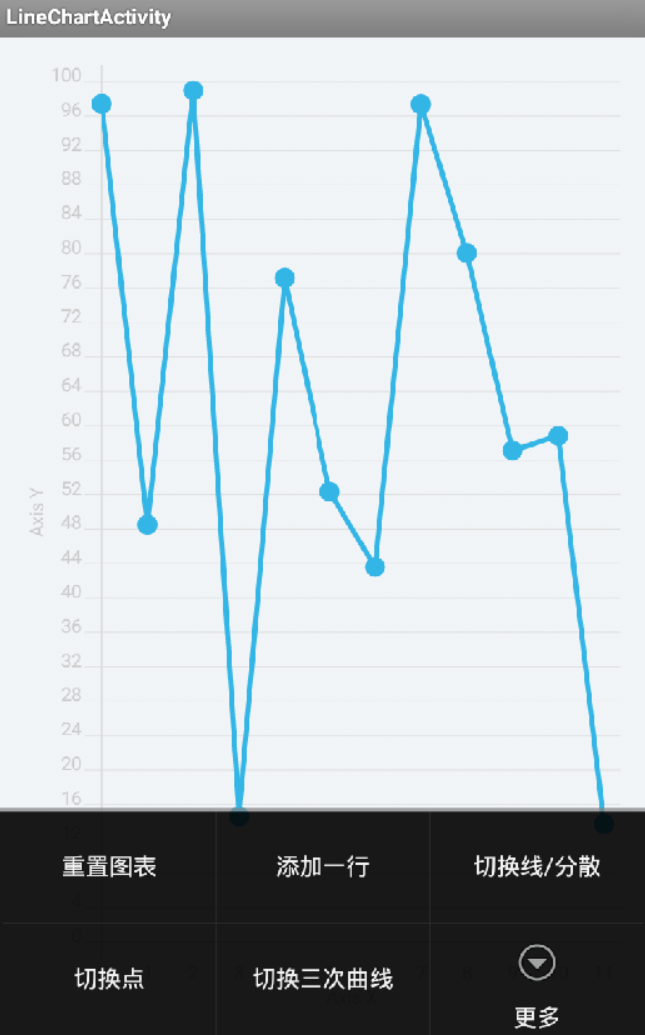Choose 添加一行 to add a line
This screenshot has height=1035, width=645.
point(323,866)
